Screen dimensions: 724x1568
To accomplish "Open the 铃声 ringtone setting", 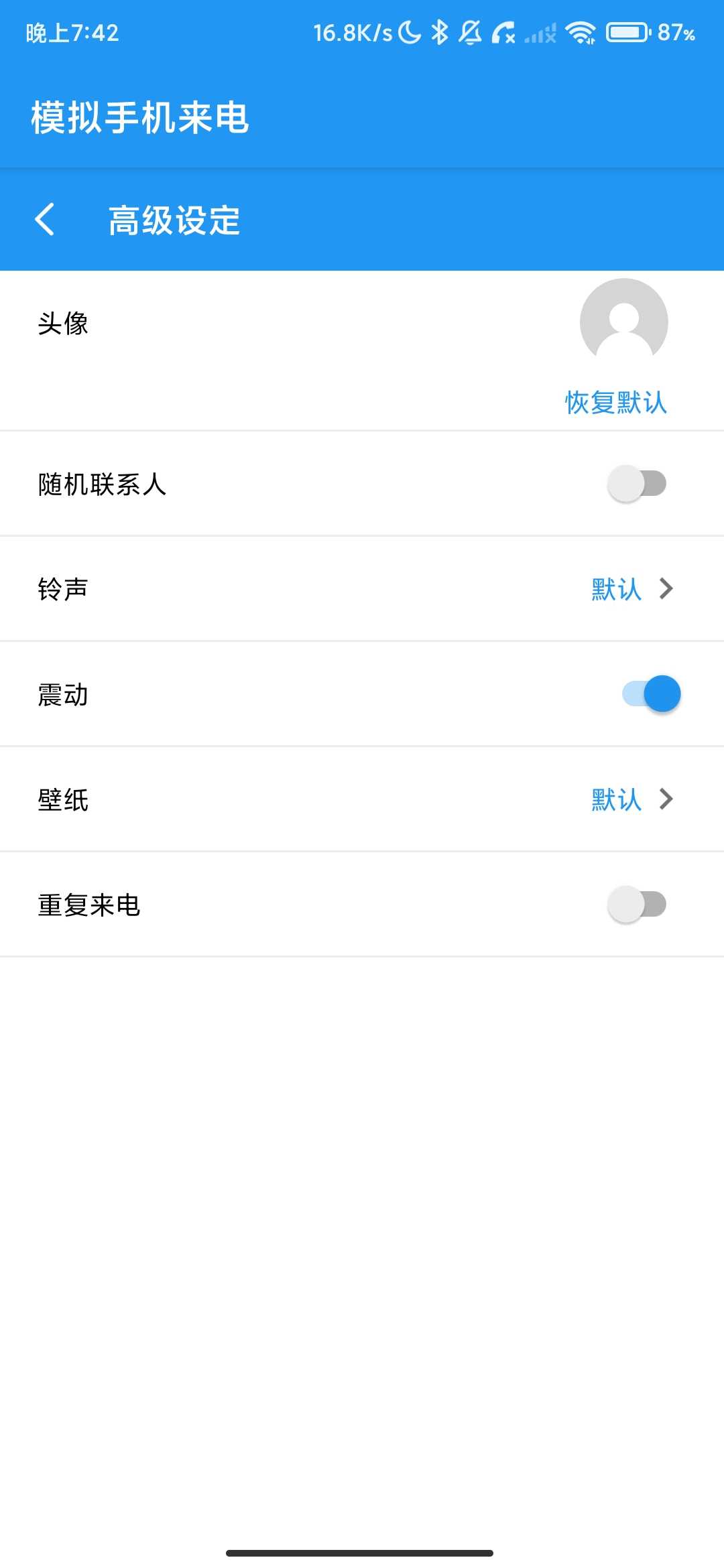I will (x=362, y=589).
